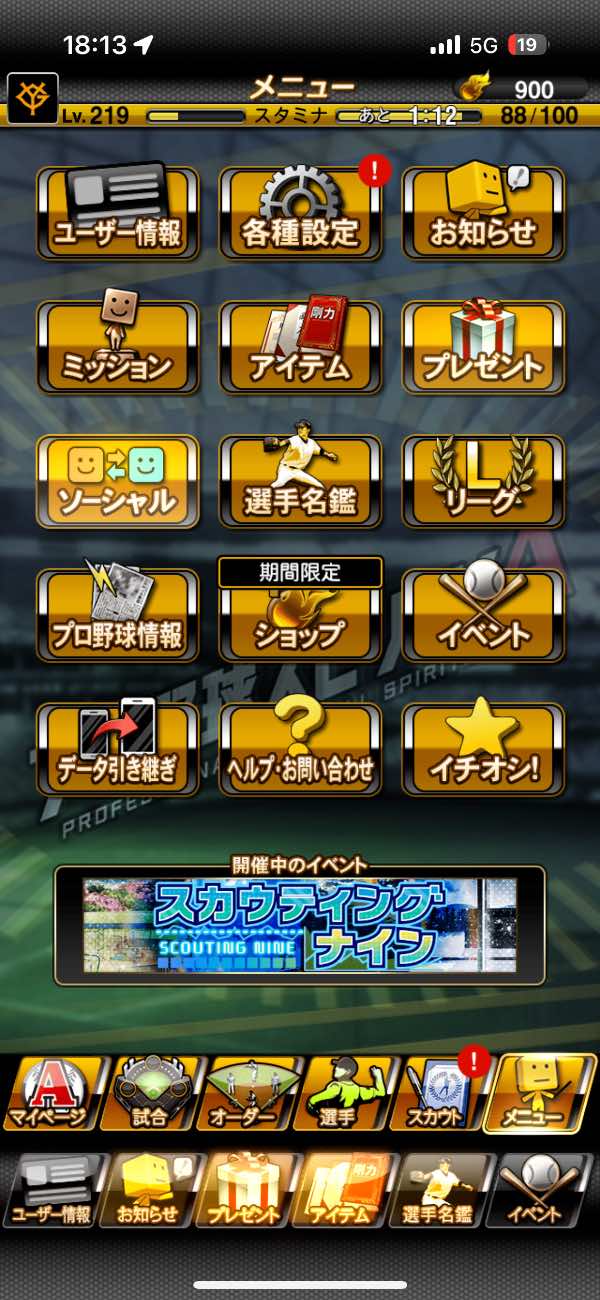
Task: Switch to the オーダー lineup tab
Action: [243, 1095]
